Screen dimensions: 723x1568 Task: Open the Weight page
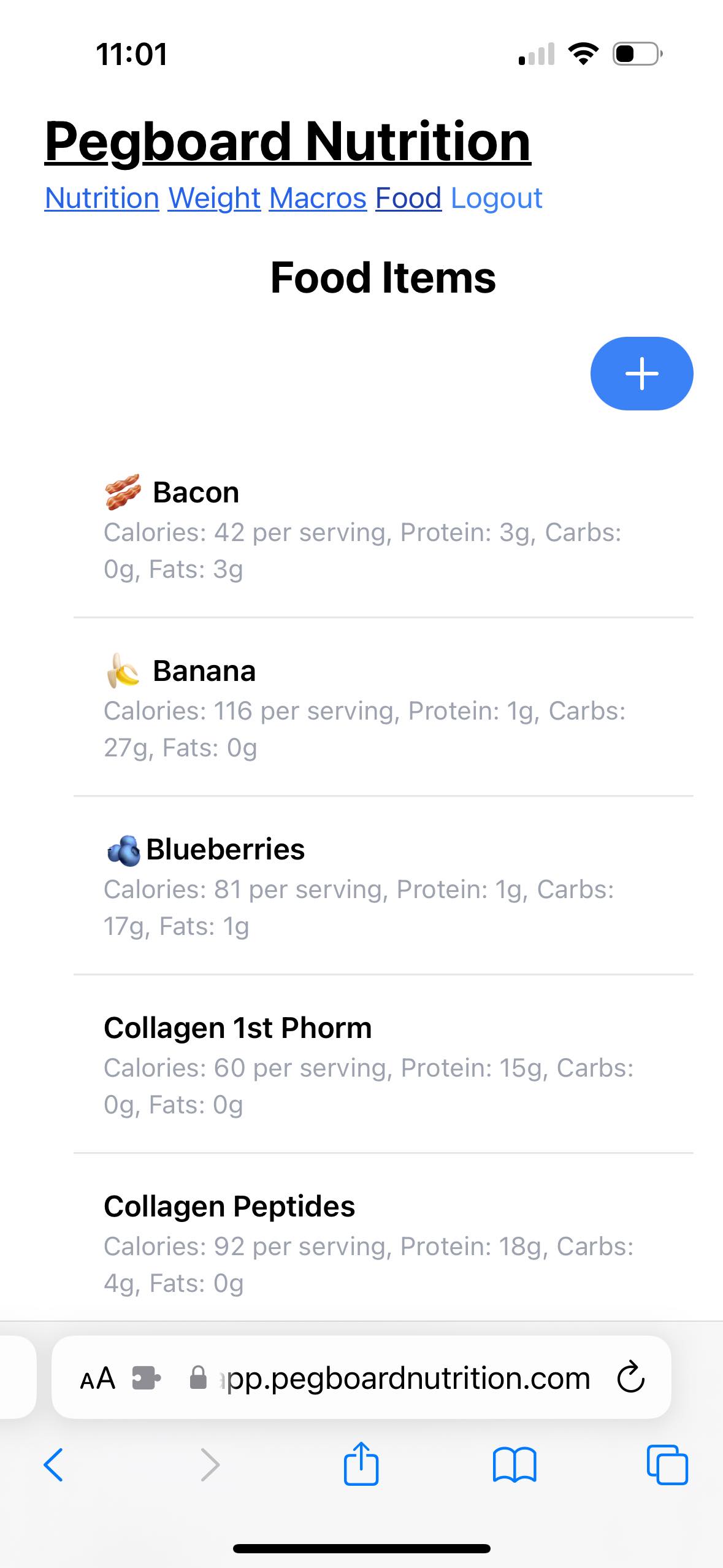pyautogui.click(x=215, y=198)
